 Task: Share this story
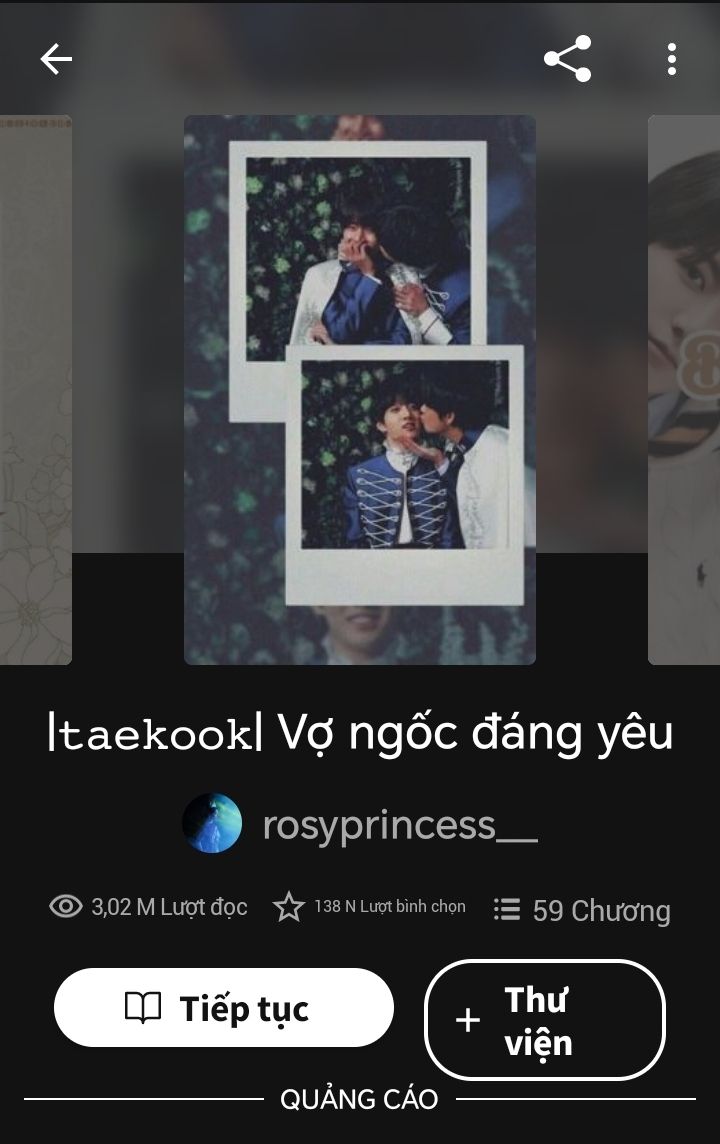coord(567,59)
